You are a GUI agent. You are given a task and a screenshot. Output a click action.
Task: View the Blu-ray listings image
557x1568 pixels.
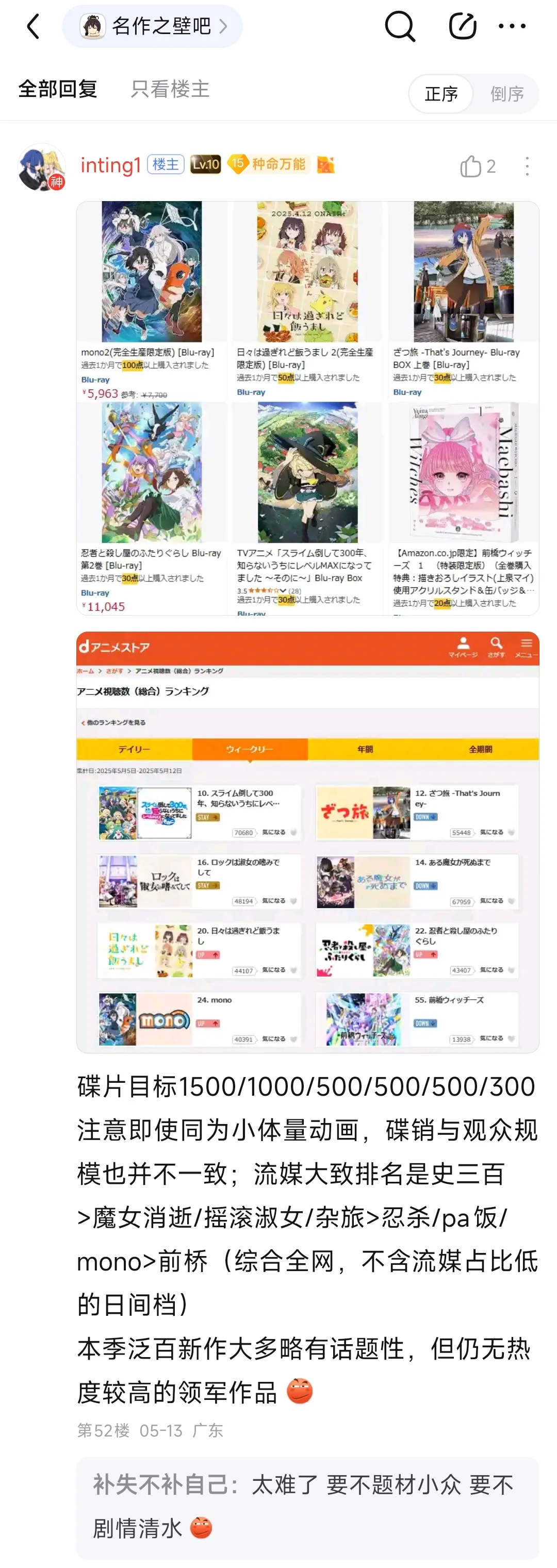pyautogui.click(x=307, y=408)
